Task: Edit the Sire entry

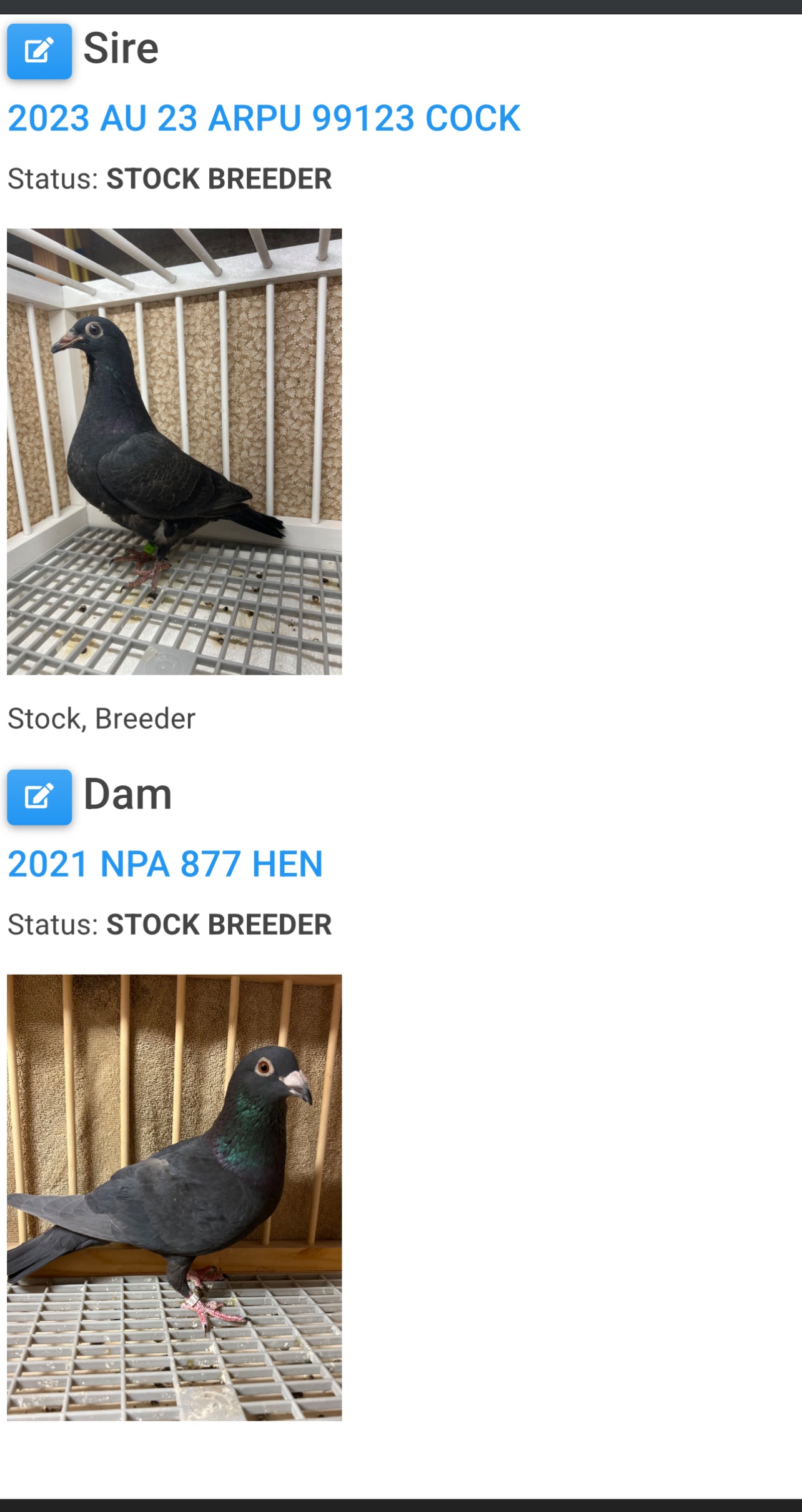Action: (39, 51)
